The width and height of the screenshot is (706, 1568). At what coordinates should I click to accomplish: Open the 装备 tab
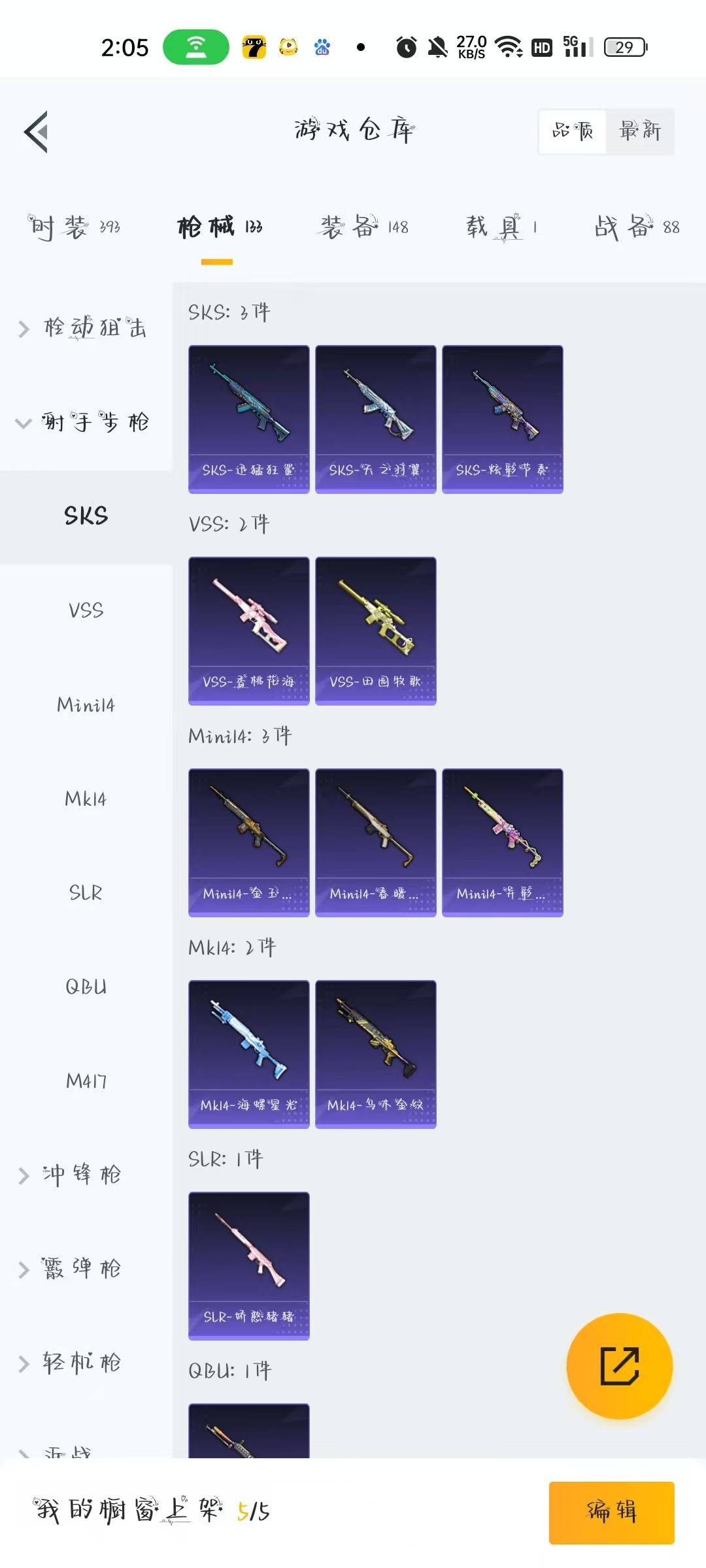coord(363,227)
